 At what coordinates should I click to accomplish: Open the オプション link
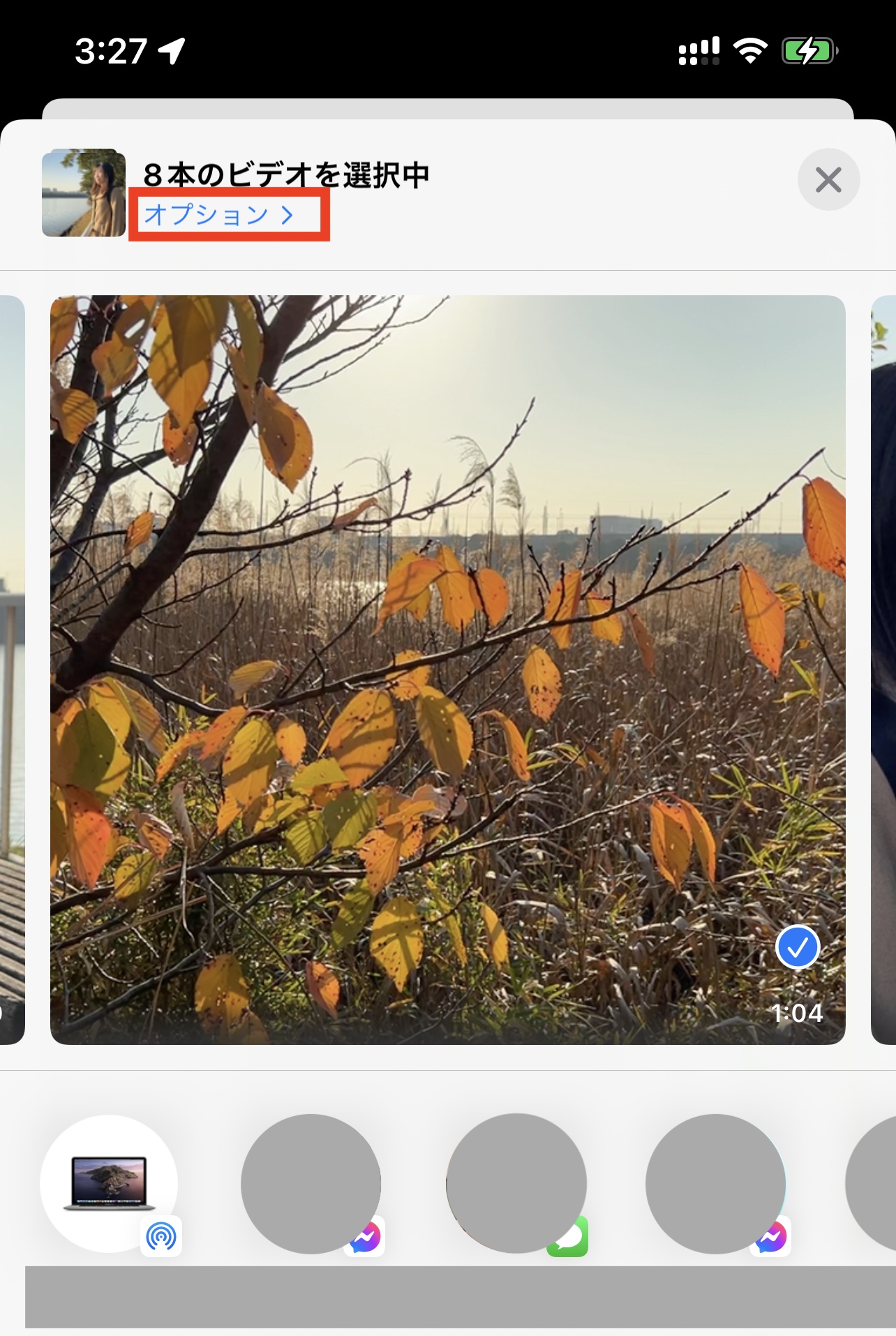point(218,214)
